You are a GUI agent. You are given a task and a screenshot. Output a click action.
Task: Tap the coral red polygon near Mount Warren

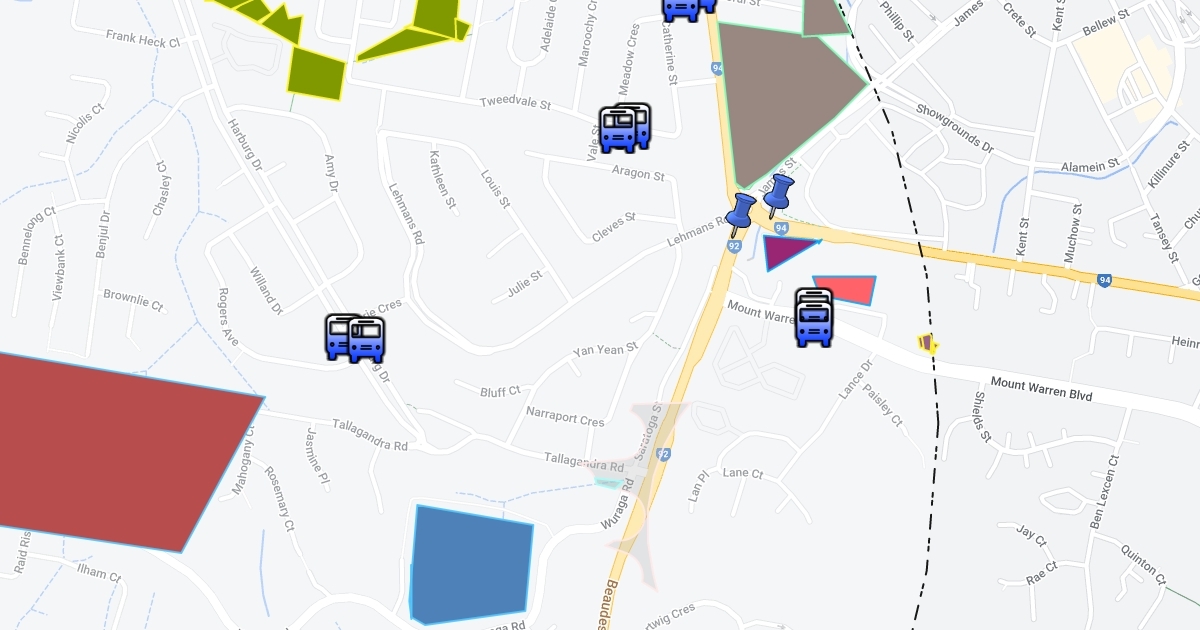pyautogui.click(x=845, y=290)
